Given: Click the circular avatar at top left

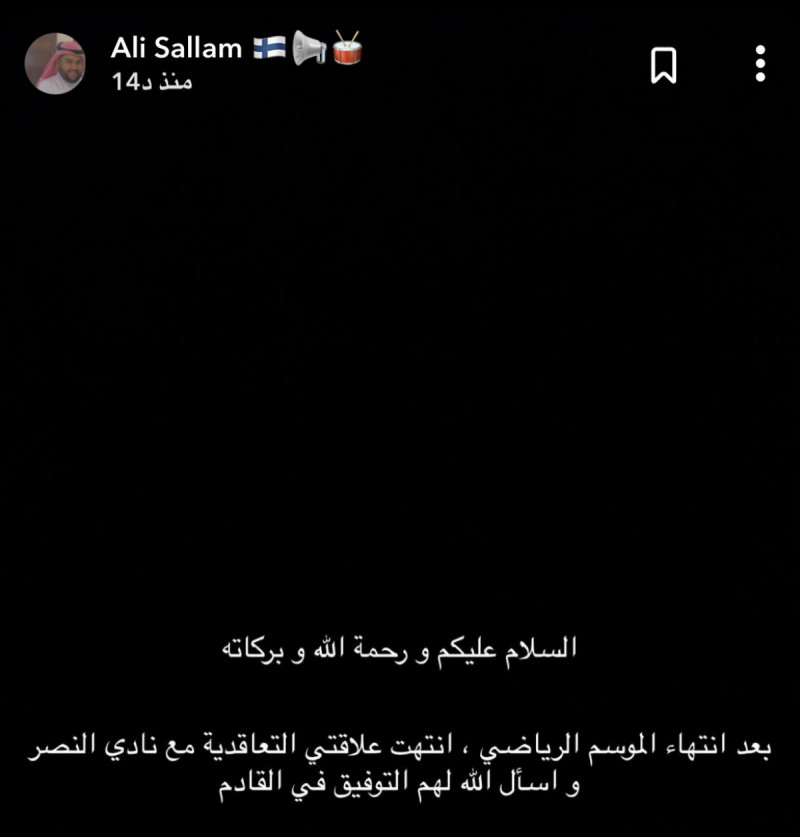Looking at the screenshot, I should tap(57, 63).
